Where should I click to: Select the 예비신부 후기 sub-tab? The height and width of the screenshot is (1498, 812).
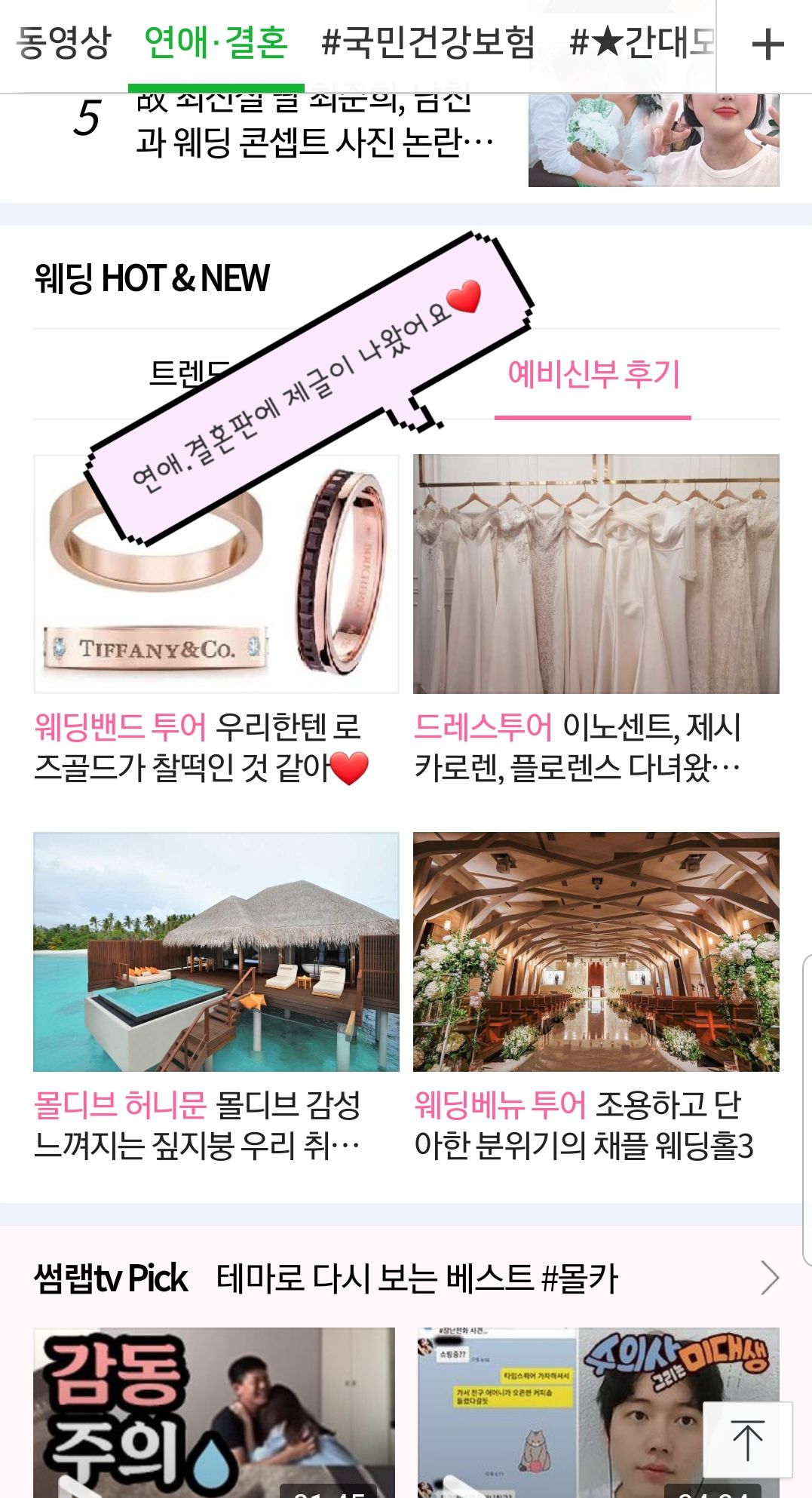coord(593,374)
